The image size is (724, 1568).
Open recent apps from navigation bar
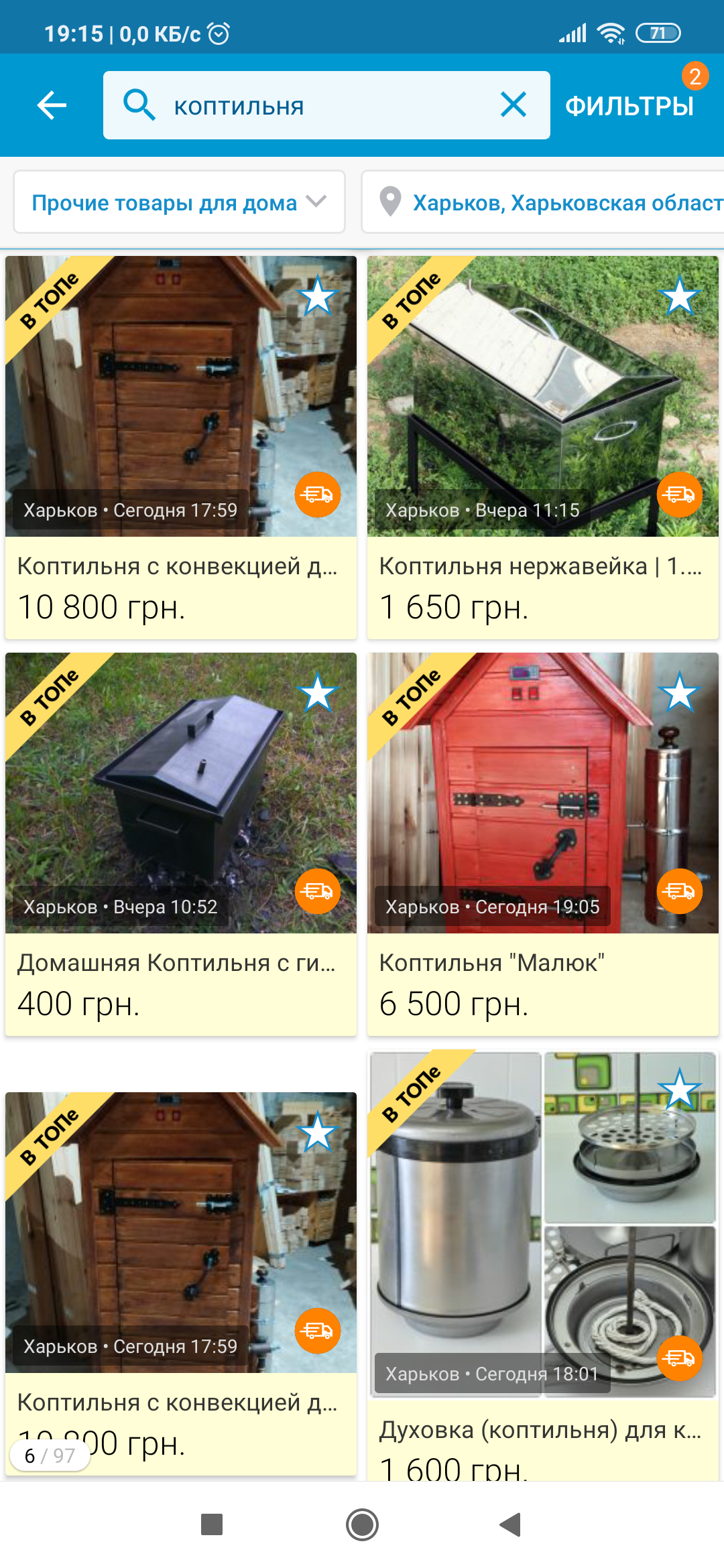click(212, 1524)
